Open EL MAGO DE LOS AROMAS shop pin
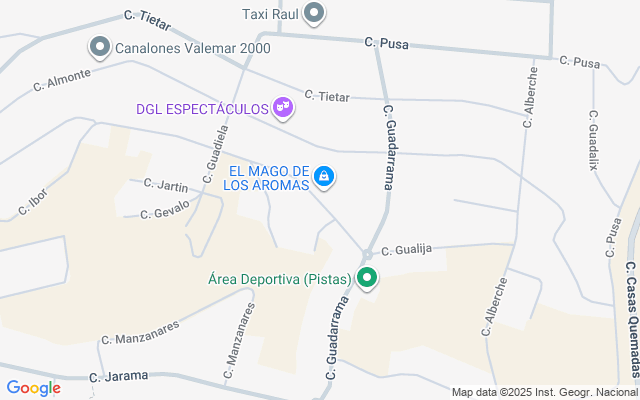This screenshot has width=640, height=400. pyautogui.click(x=324, y=178)
